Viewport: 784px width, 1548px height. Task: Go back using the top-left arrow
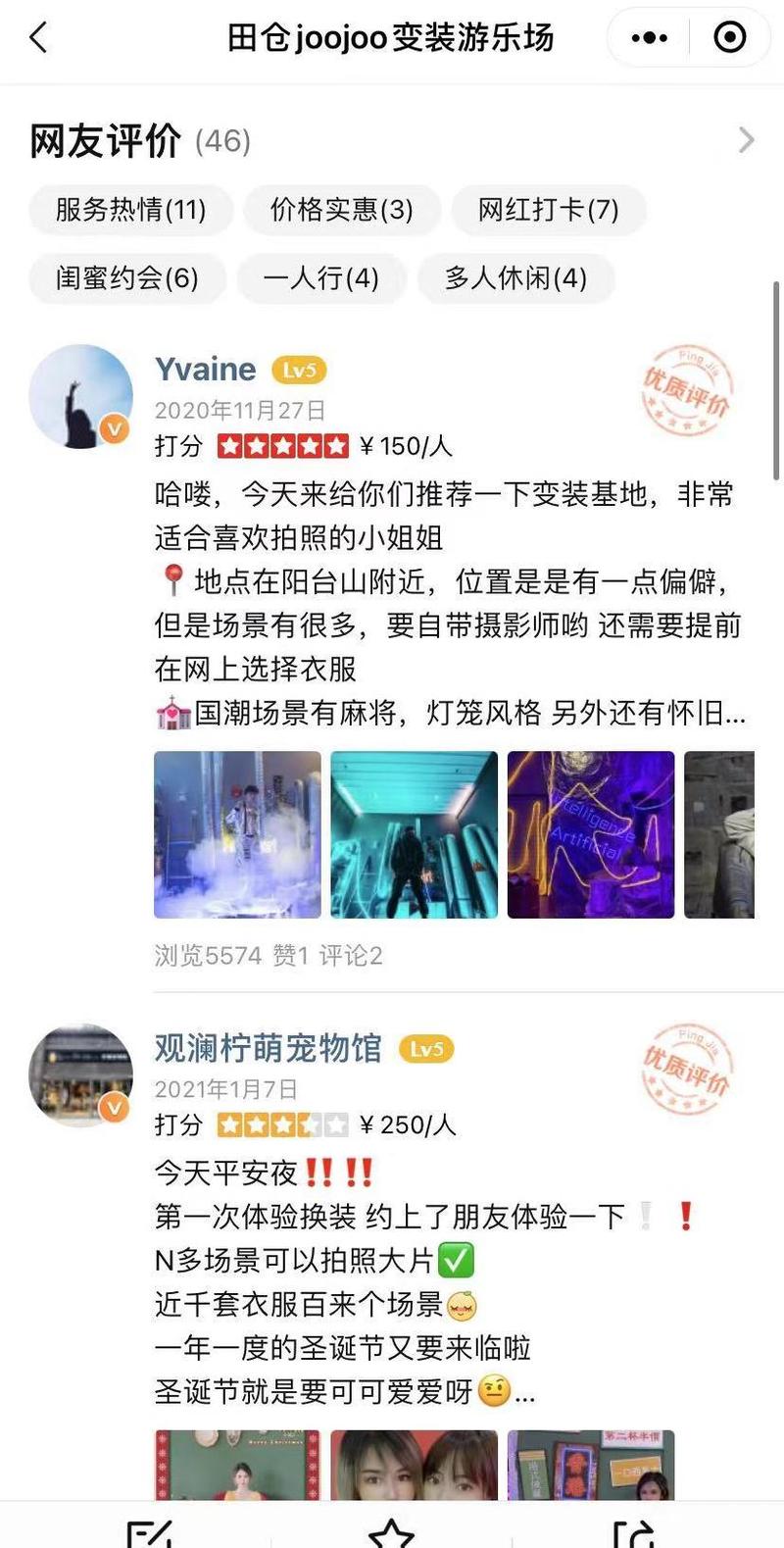point(39,38)
